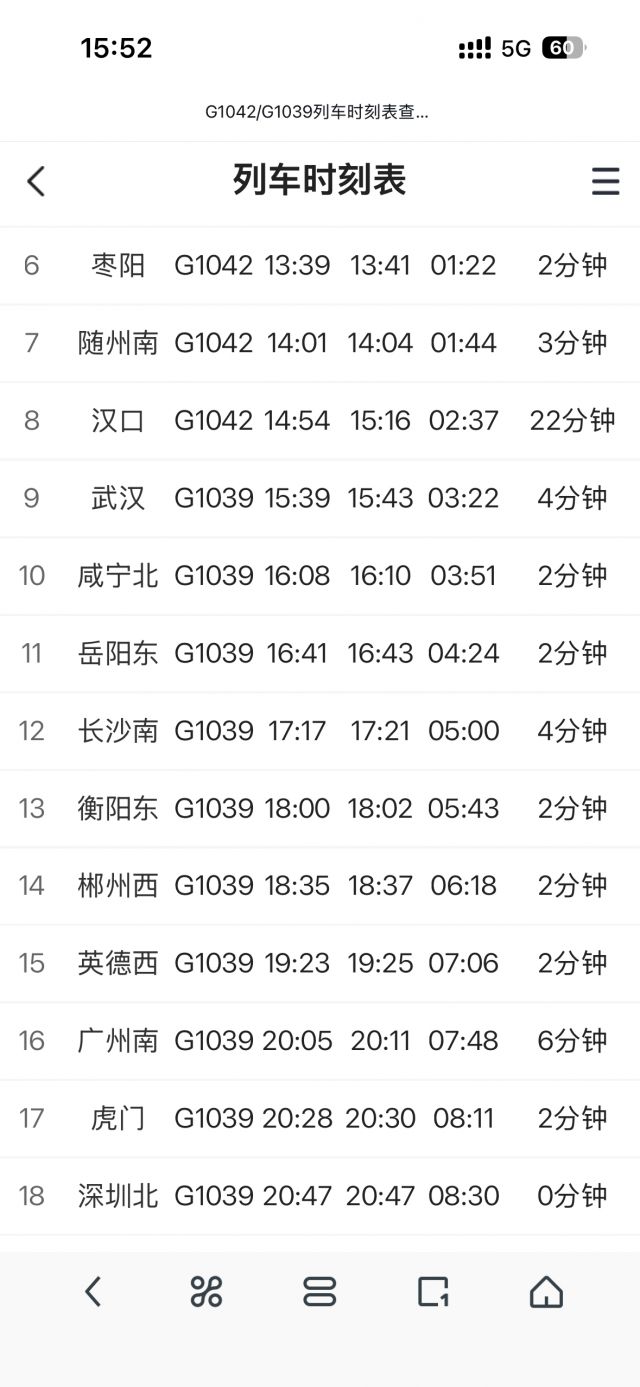Go to the browser home page
640x1387 pixels.
pos(546,1292)
